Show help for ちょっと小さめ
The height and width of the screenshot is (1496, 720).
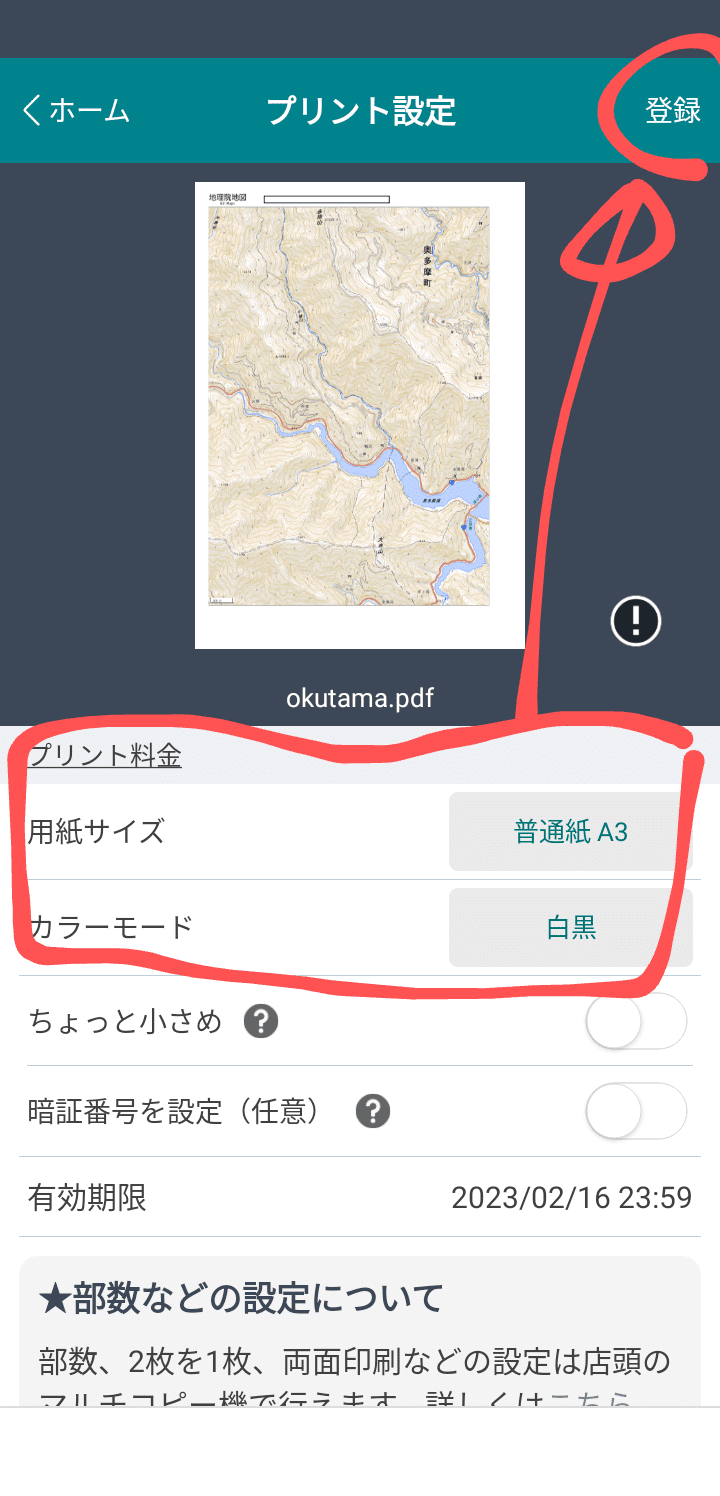pyautogui.click(x=261, y=1022)
